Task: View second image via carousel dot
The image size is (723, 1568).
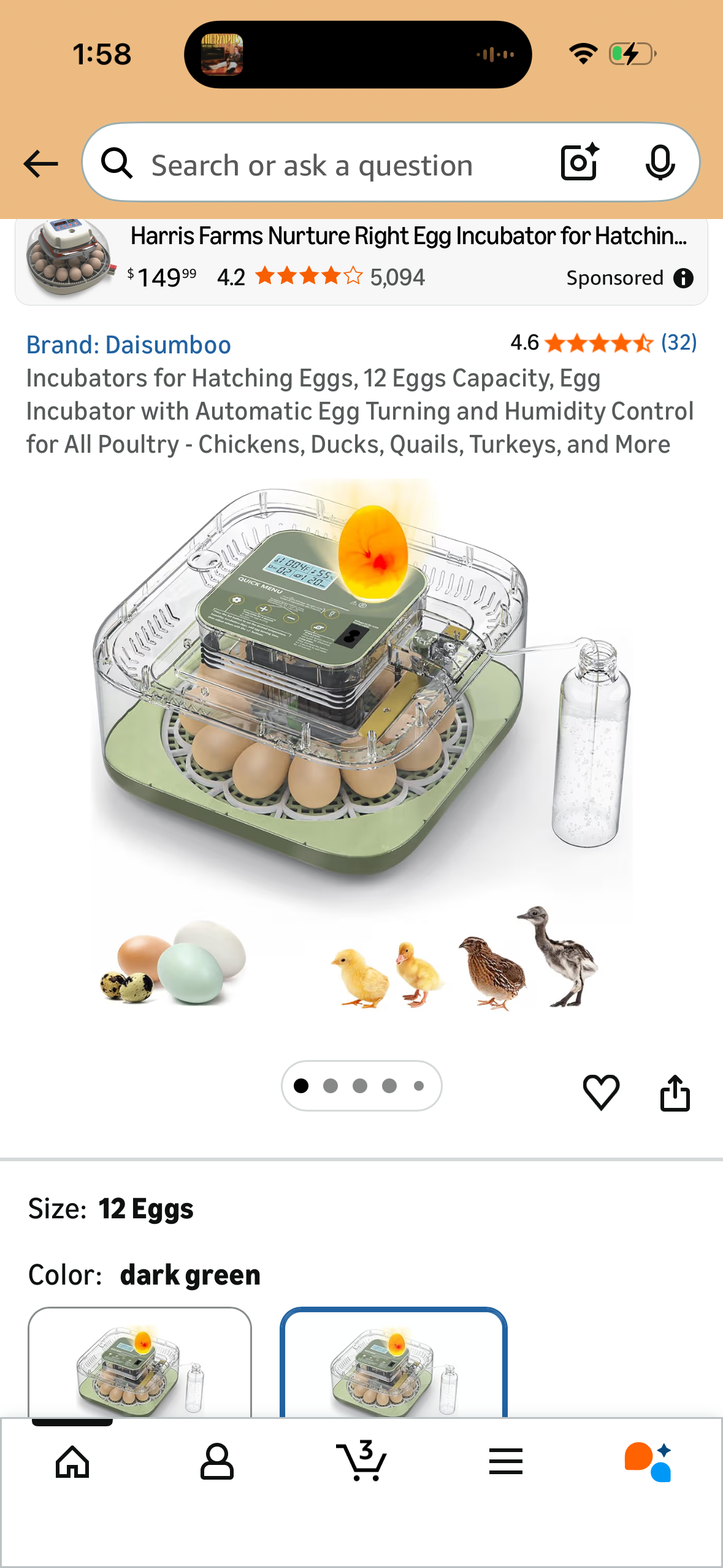Action: pyautogui.click(x=331, y=1086)
